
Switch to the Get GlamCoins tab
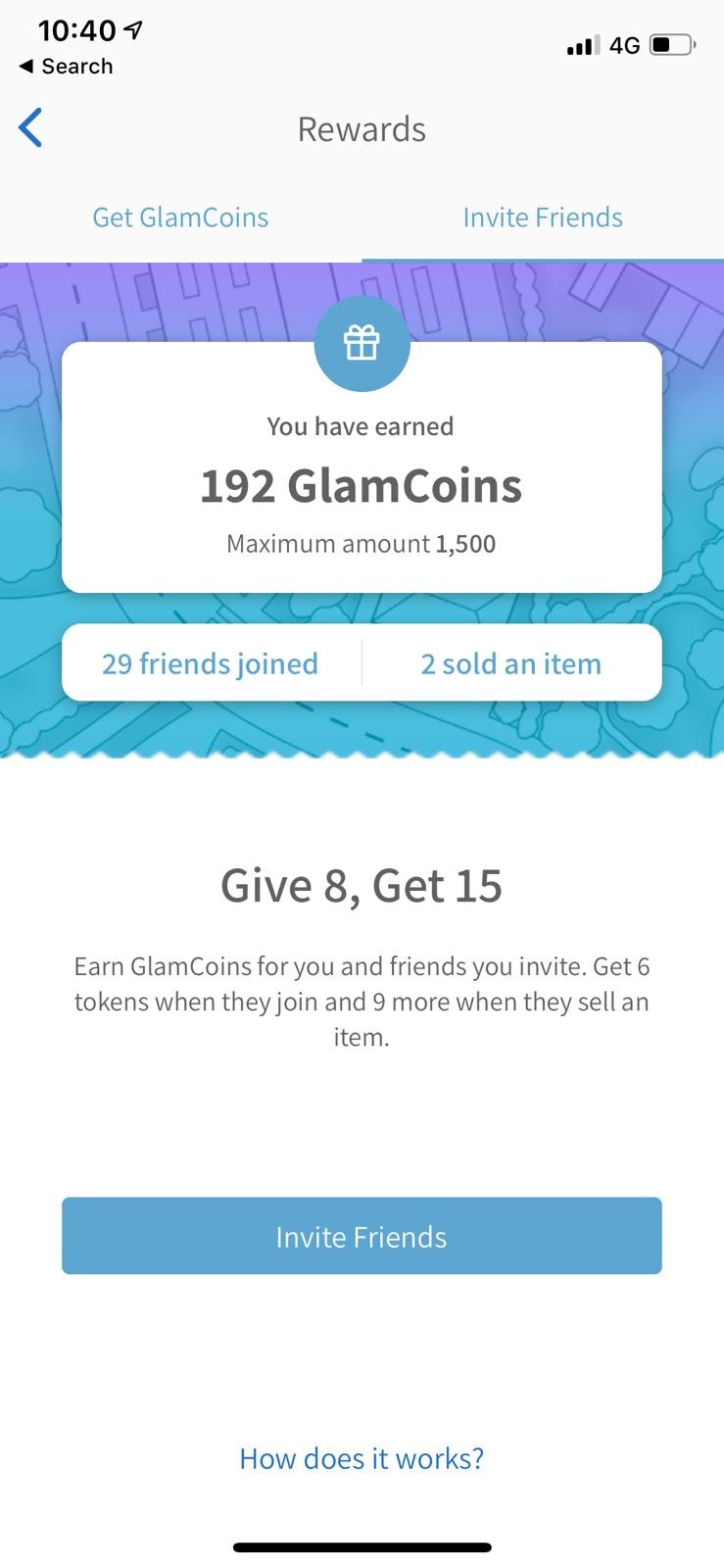[x=180, y=218]
